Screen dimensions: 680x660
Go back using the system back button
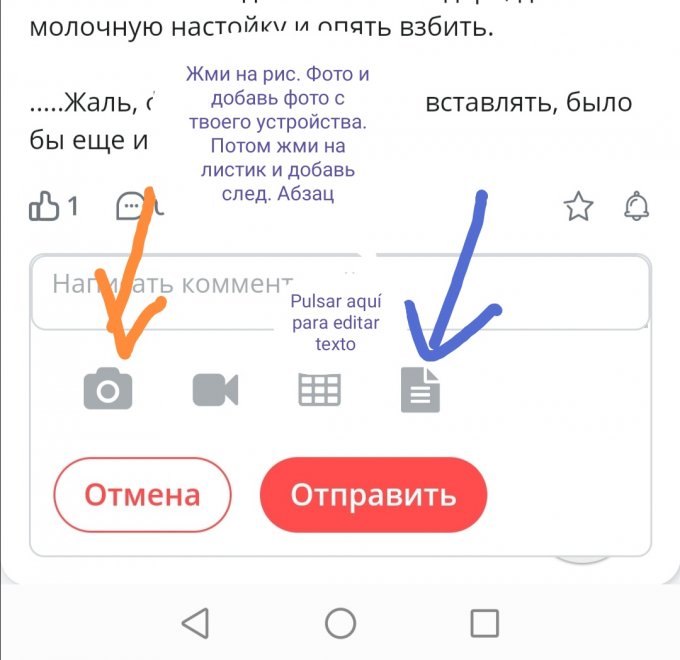point(196,624)
